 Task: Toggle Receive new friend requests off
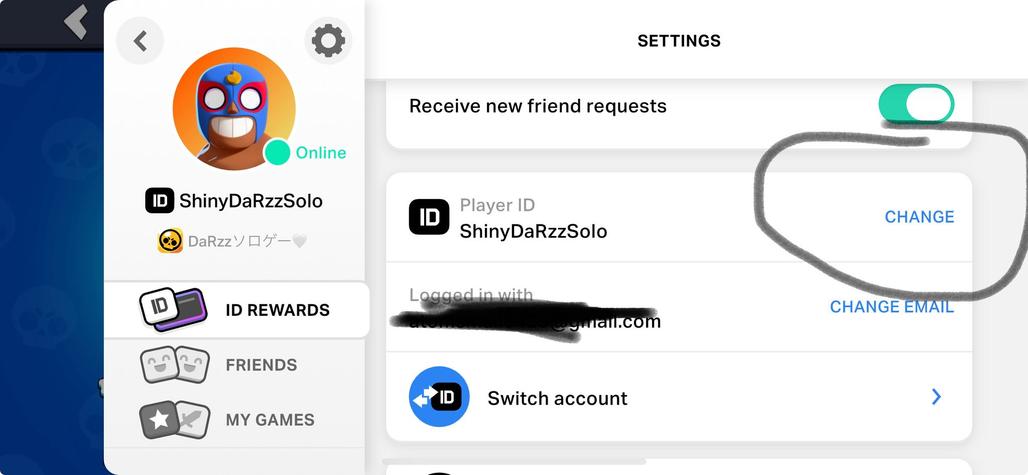[x=915, y=105]
